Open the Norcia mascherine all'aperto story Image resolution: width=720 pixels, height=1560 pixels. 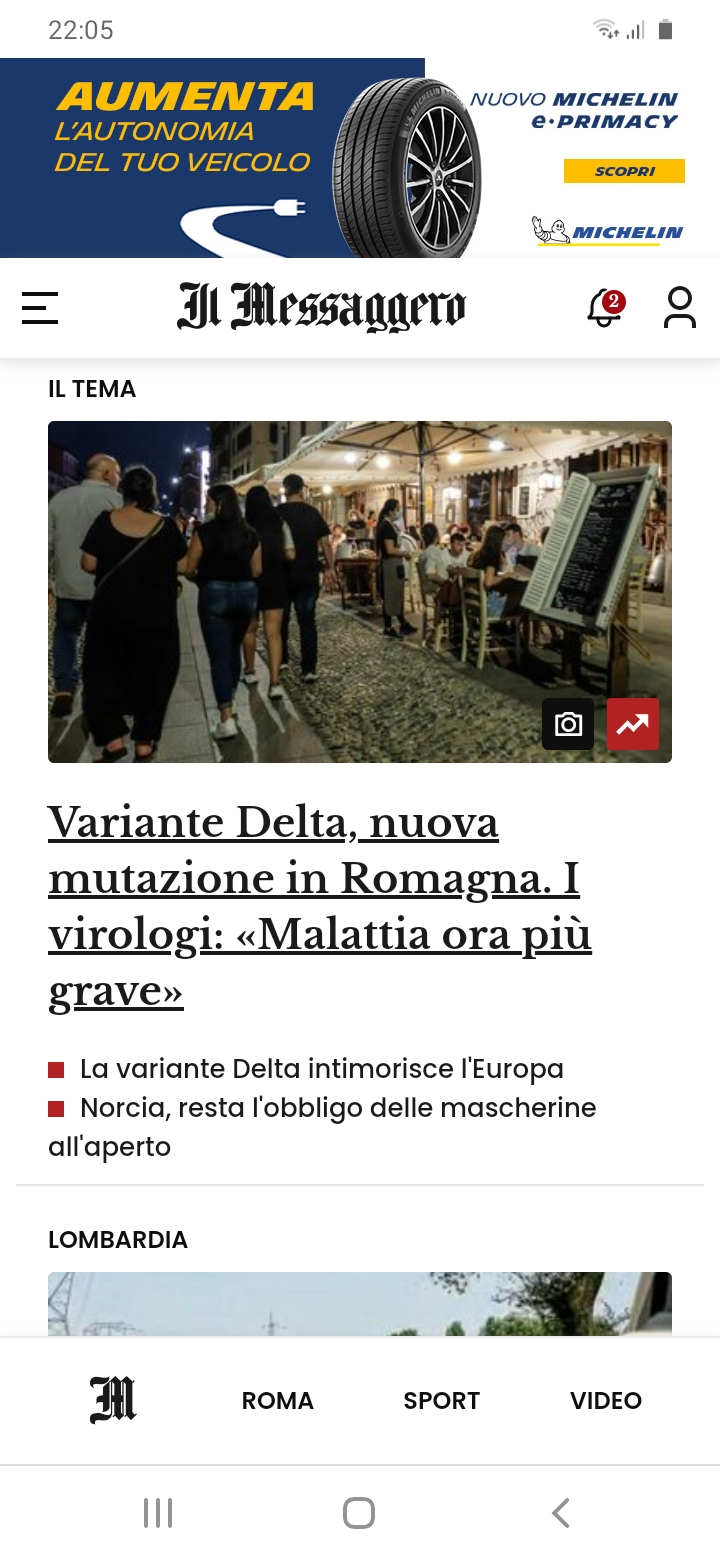[x=322, y=1127]
